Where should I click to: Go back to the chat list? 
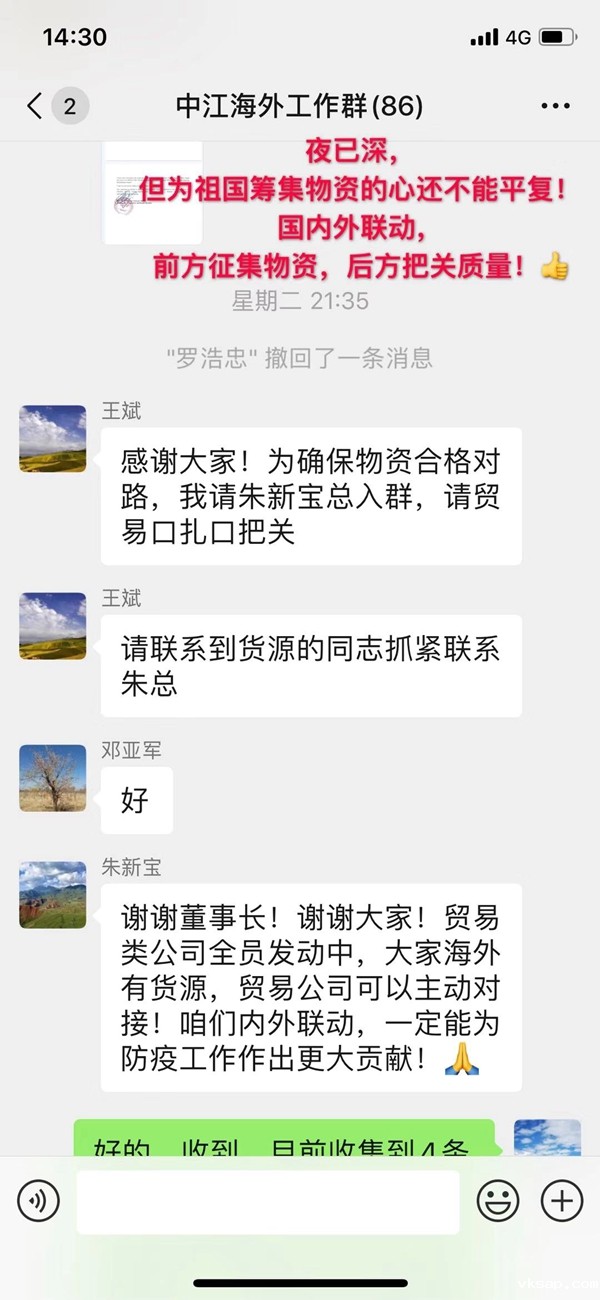(36, 106)
